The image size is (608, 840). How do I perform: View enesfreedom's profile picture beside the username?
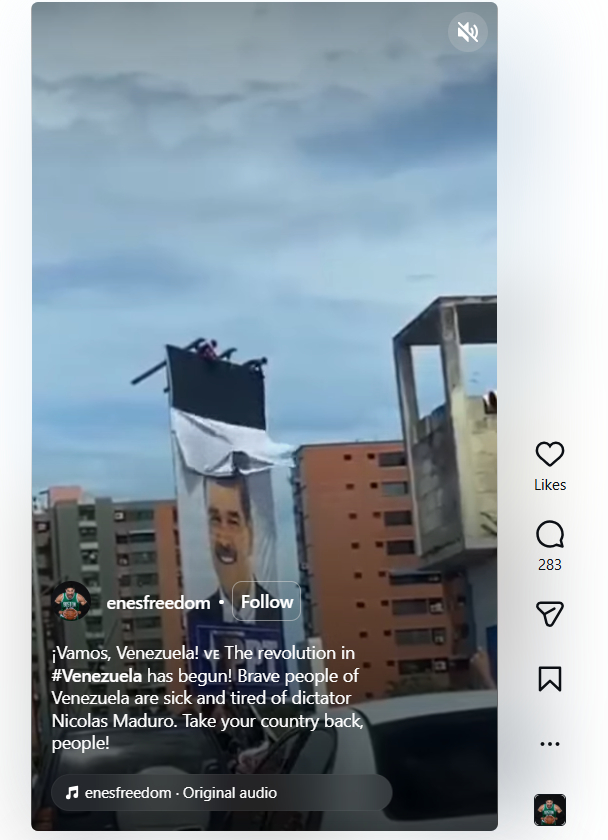coord(72,602)
